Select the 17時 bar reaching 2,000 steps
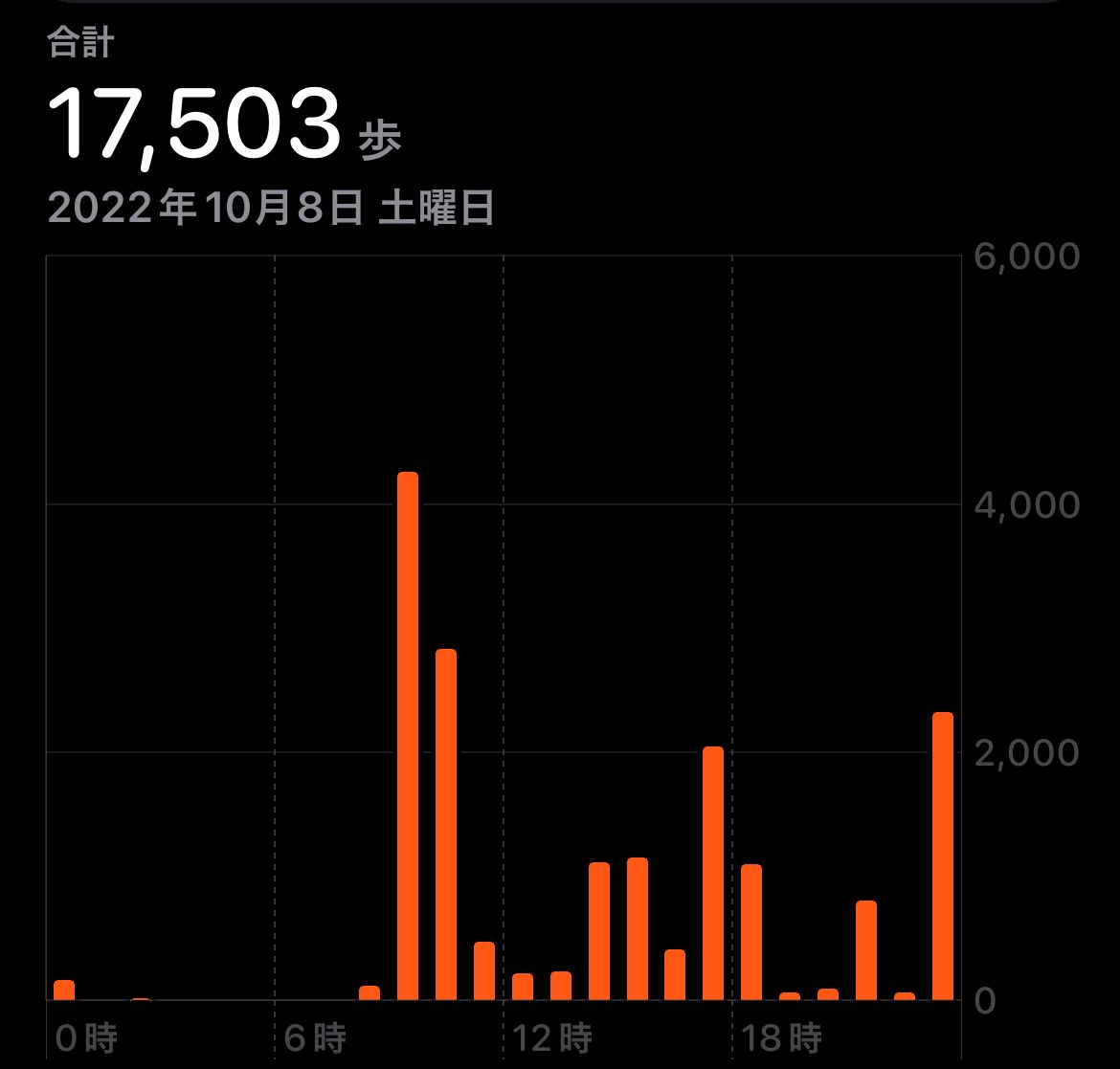 coord(713,873)
